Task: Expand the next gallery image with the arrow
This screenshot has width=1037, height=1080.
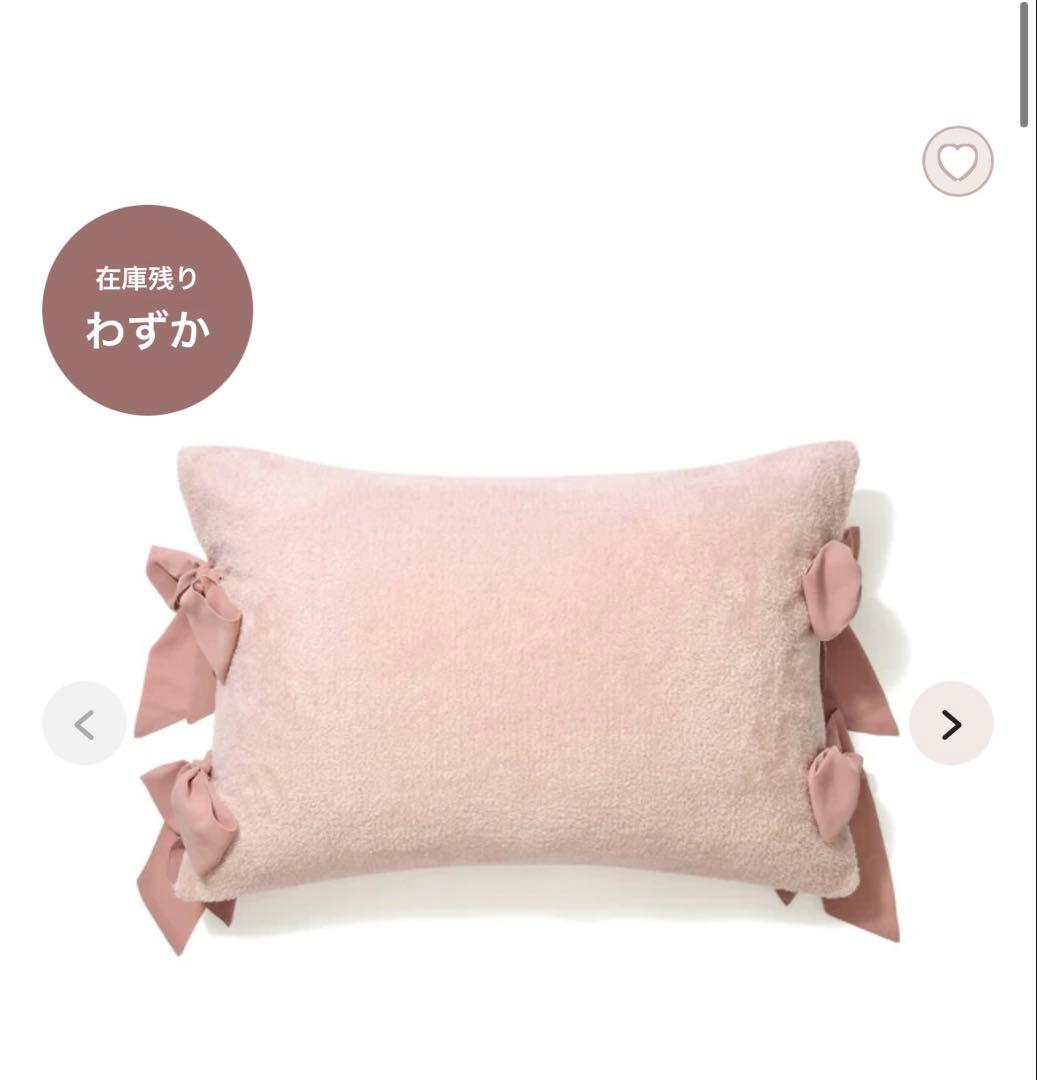Action: pyautogui.click(x=952, y=724)
